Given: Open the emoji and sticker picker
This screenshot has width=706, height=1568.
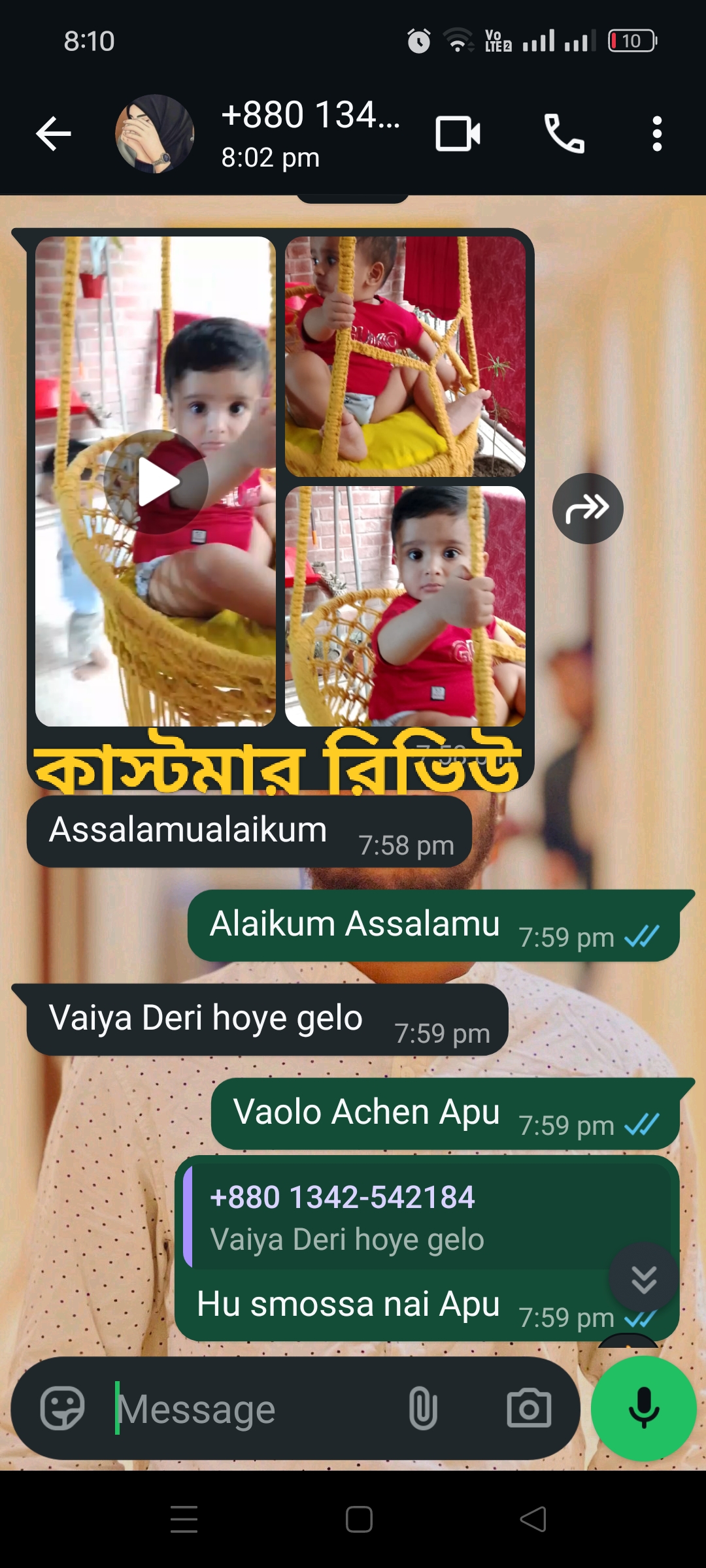Looking at the screenshot, I should click(63, 1409).
